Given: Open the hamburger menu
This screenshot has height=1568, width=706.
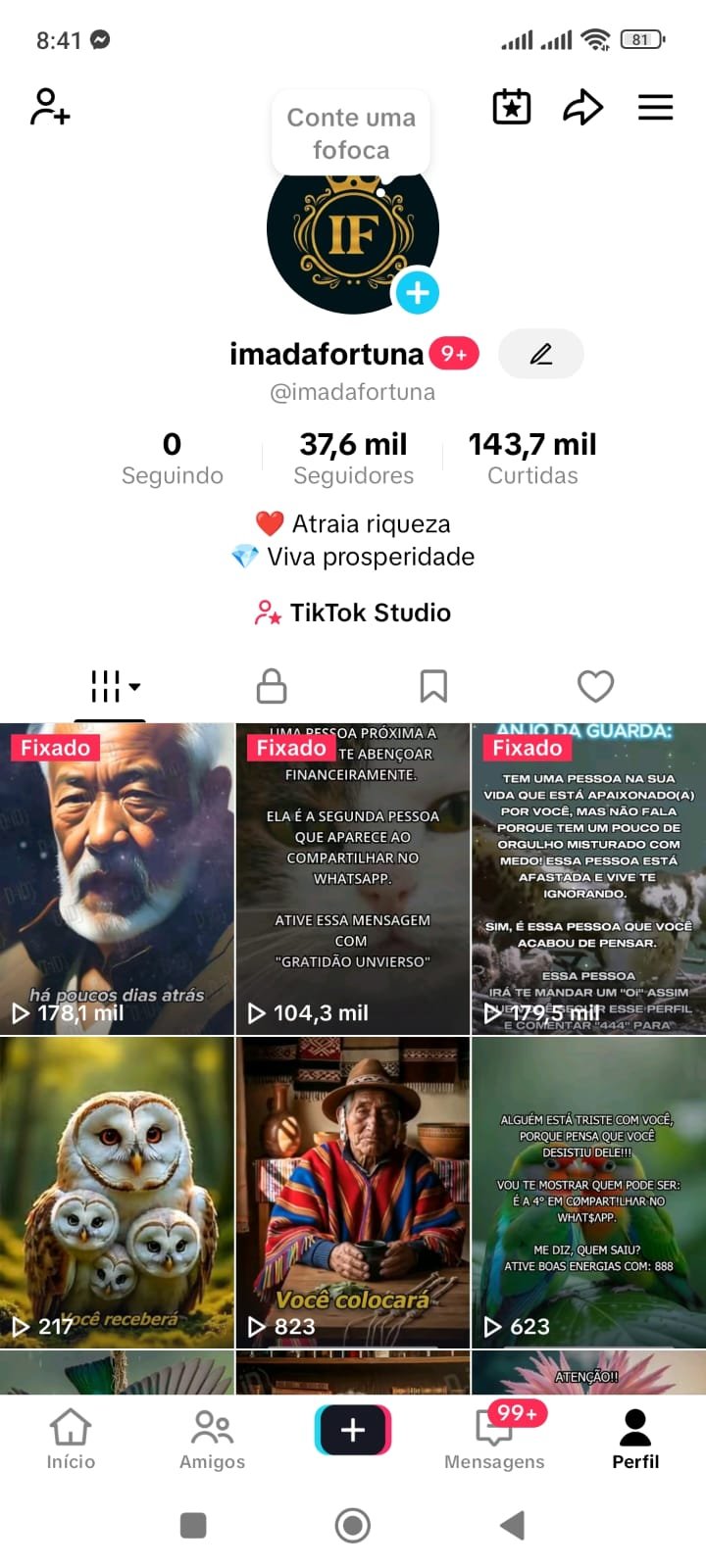Looking at the screenshot, I should (655, 107).
